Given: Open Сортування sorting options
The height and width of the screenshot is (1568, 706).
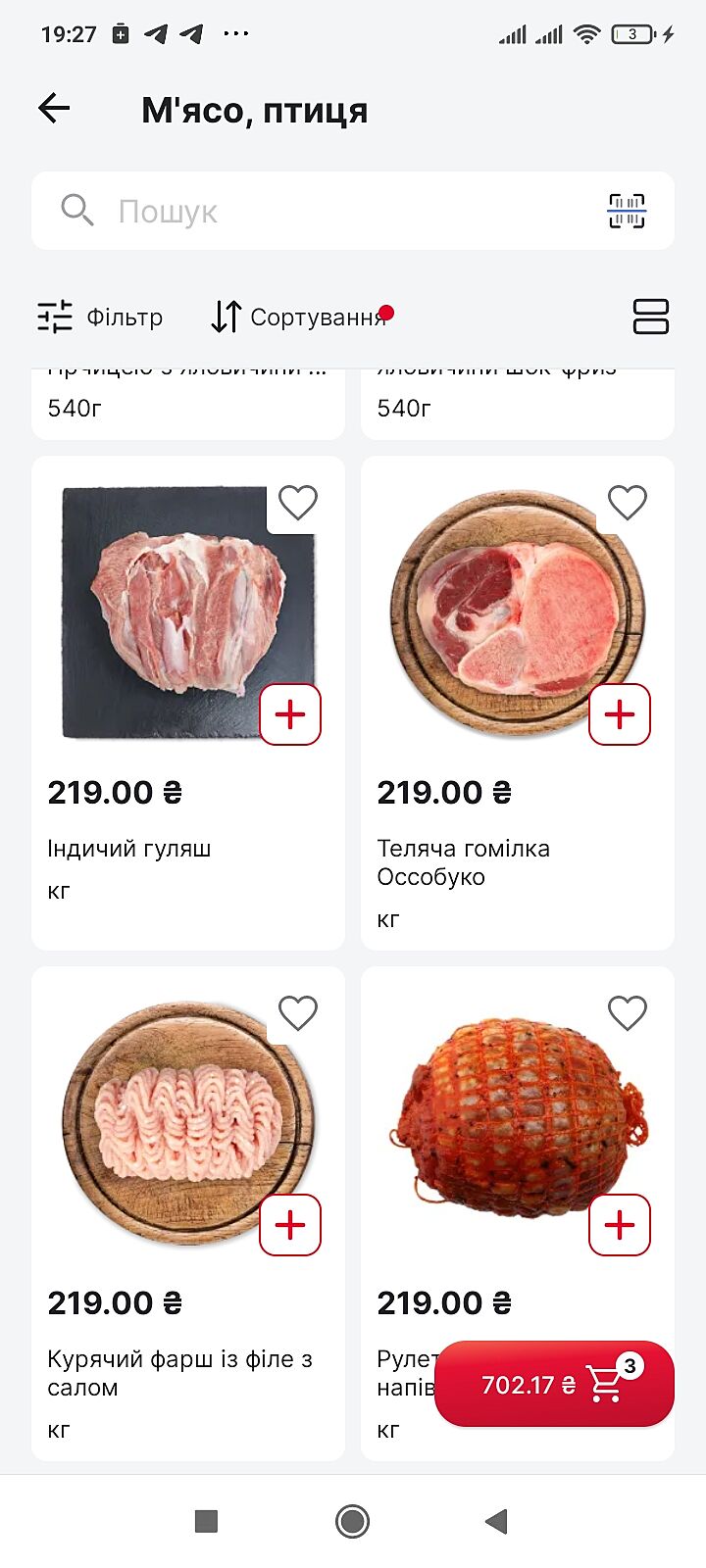Looking at the screenshot, I should [x=300, y=318].
